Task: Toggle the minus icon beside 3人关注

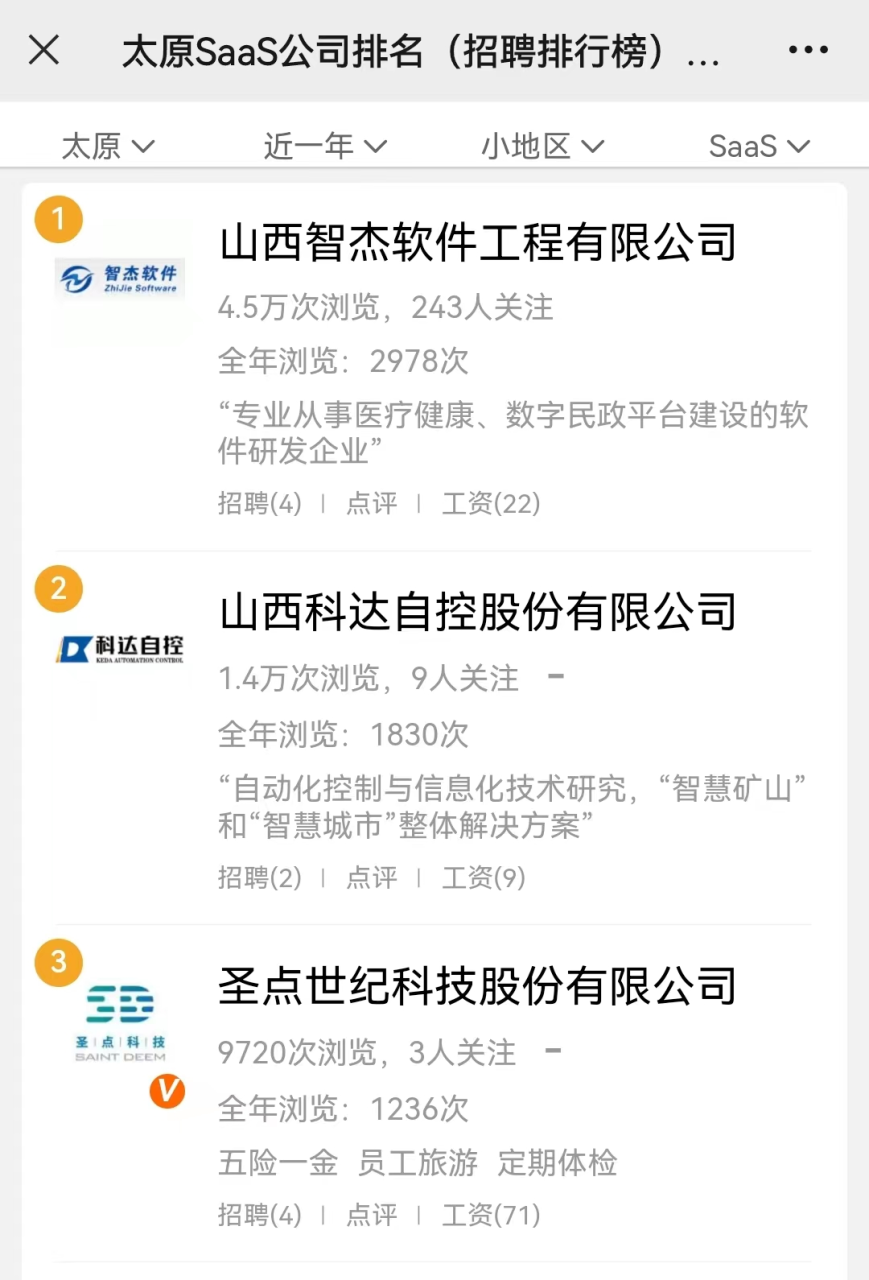Action: (x=553, y=1049)
